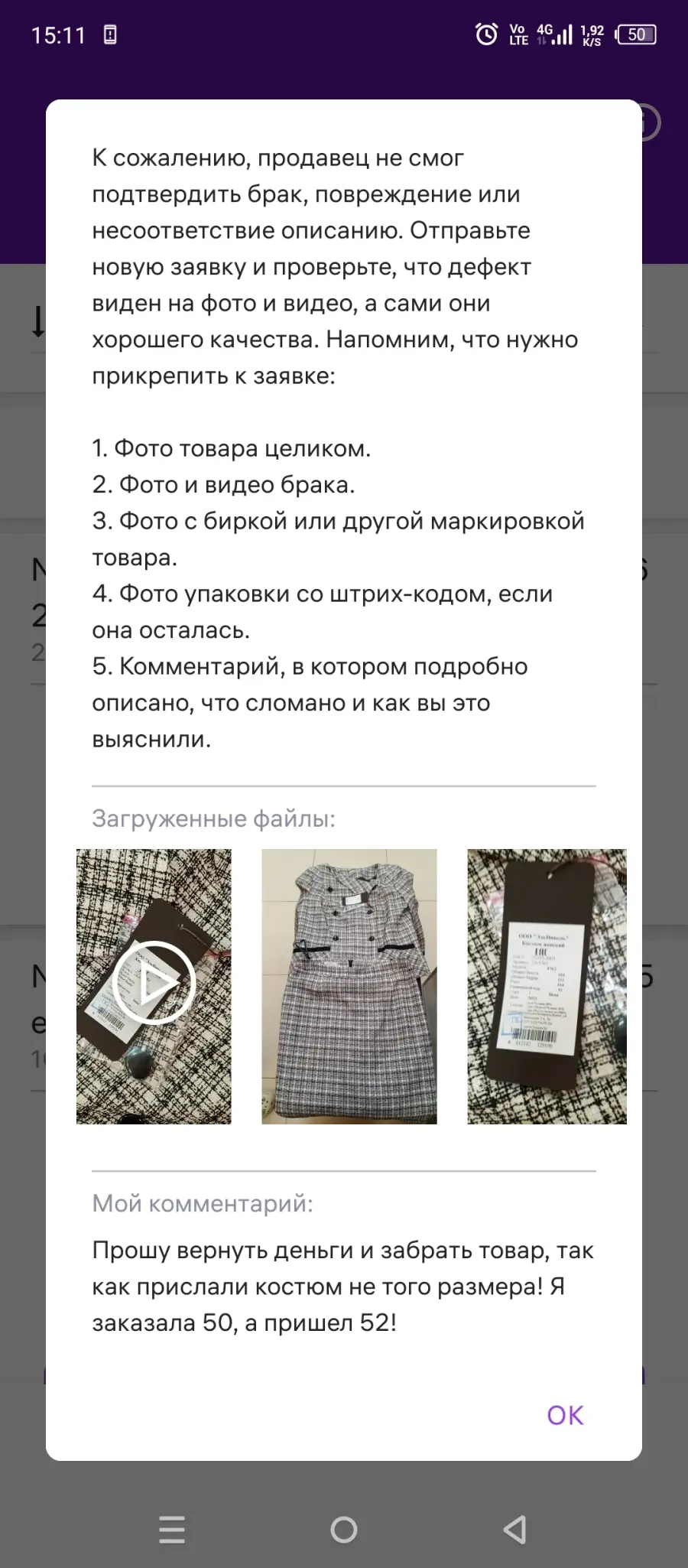This screenshot has width=688, height=1568.
Task: Go to the home screen via navigation bar
Action: pos(344,1530)
